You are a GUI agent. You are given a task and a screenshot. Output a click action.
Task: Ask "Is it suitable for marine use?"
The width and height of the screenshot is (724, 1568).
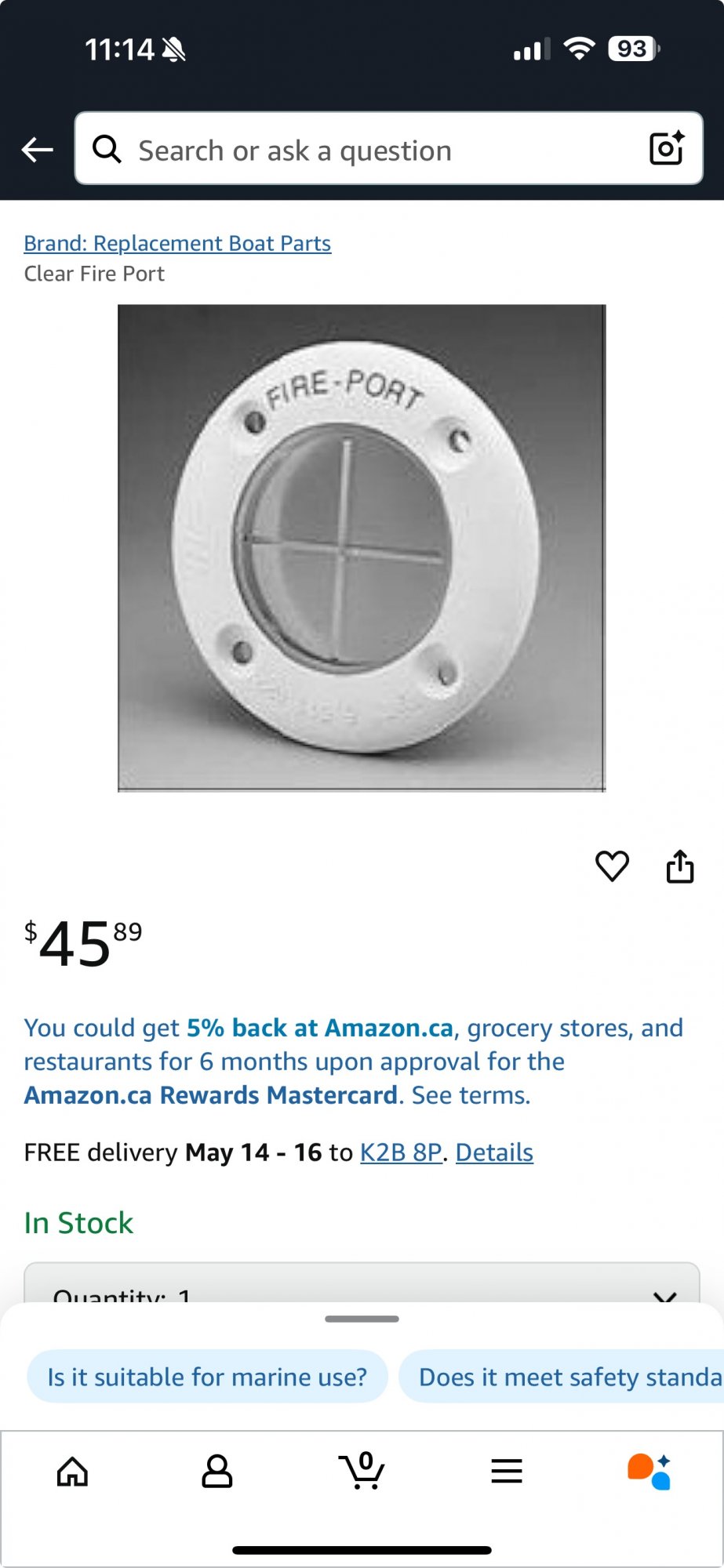tap(207, 1377)
